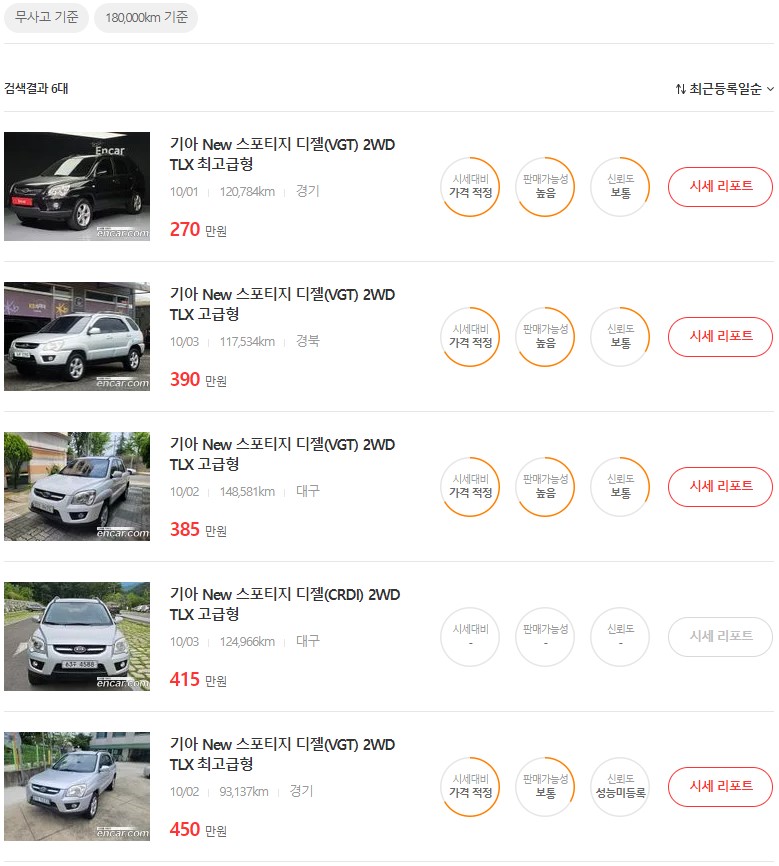
Task: Click the empty 시세대비 gauge on 415만원 listing
Action: pos(469,637)
